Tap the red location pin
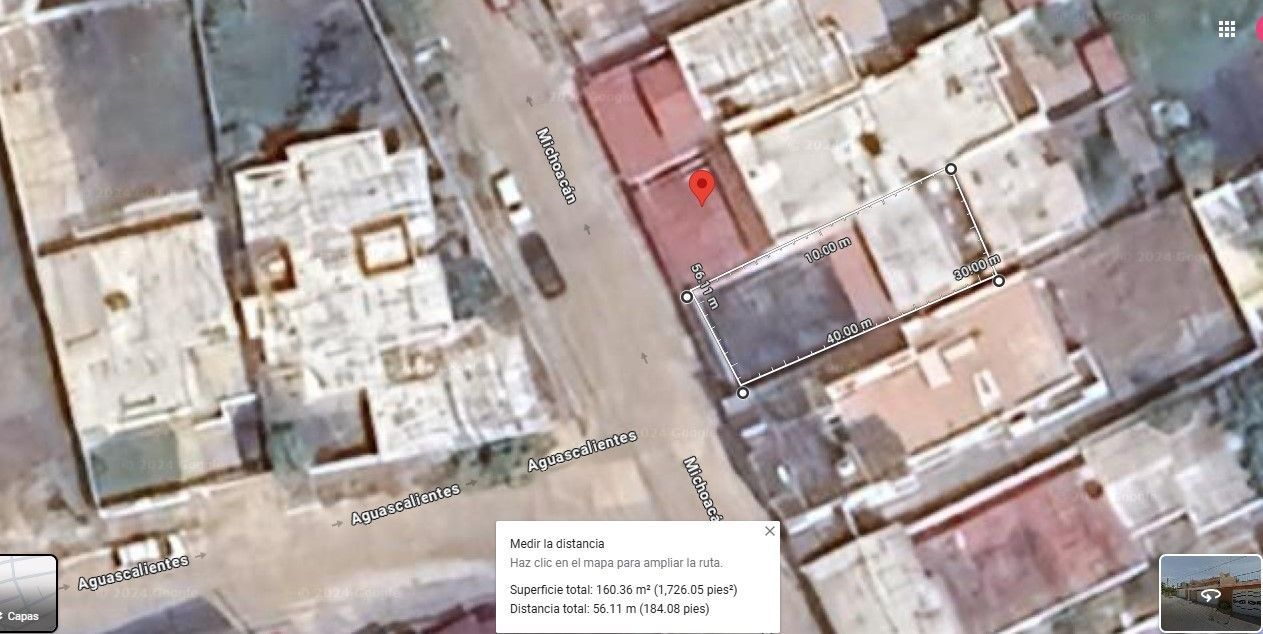 click(x=702, y=188)
